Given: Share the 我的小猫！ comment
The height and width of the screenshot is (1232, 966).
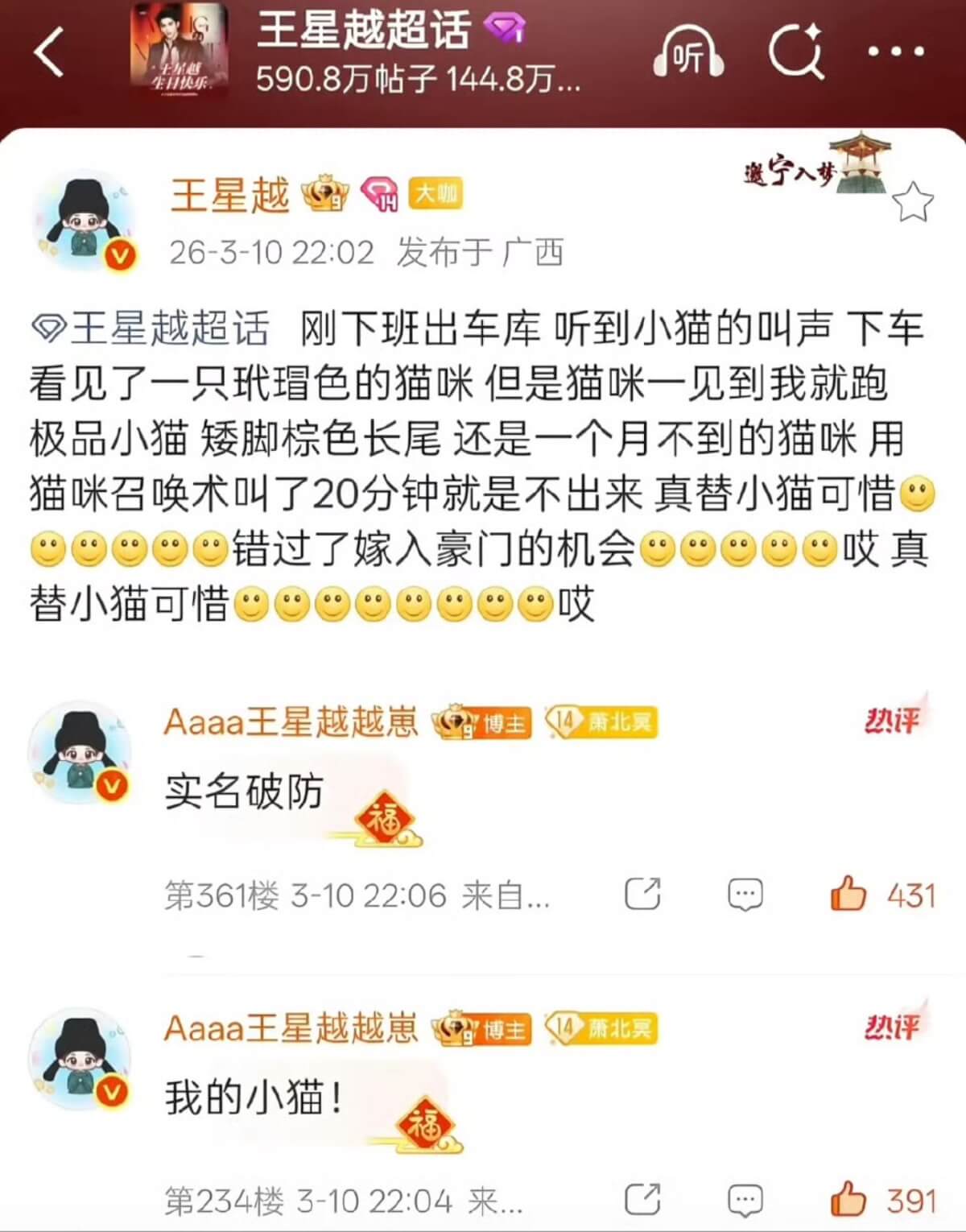Looking at the screenshot, I should [642, 1199].
